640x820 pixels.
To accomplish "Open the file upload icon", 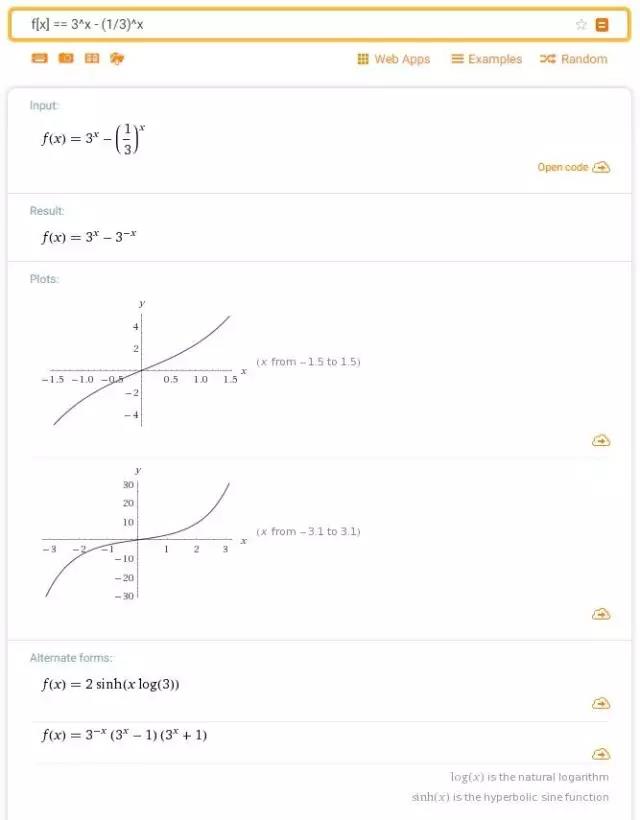I will pos(117,59).
